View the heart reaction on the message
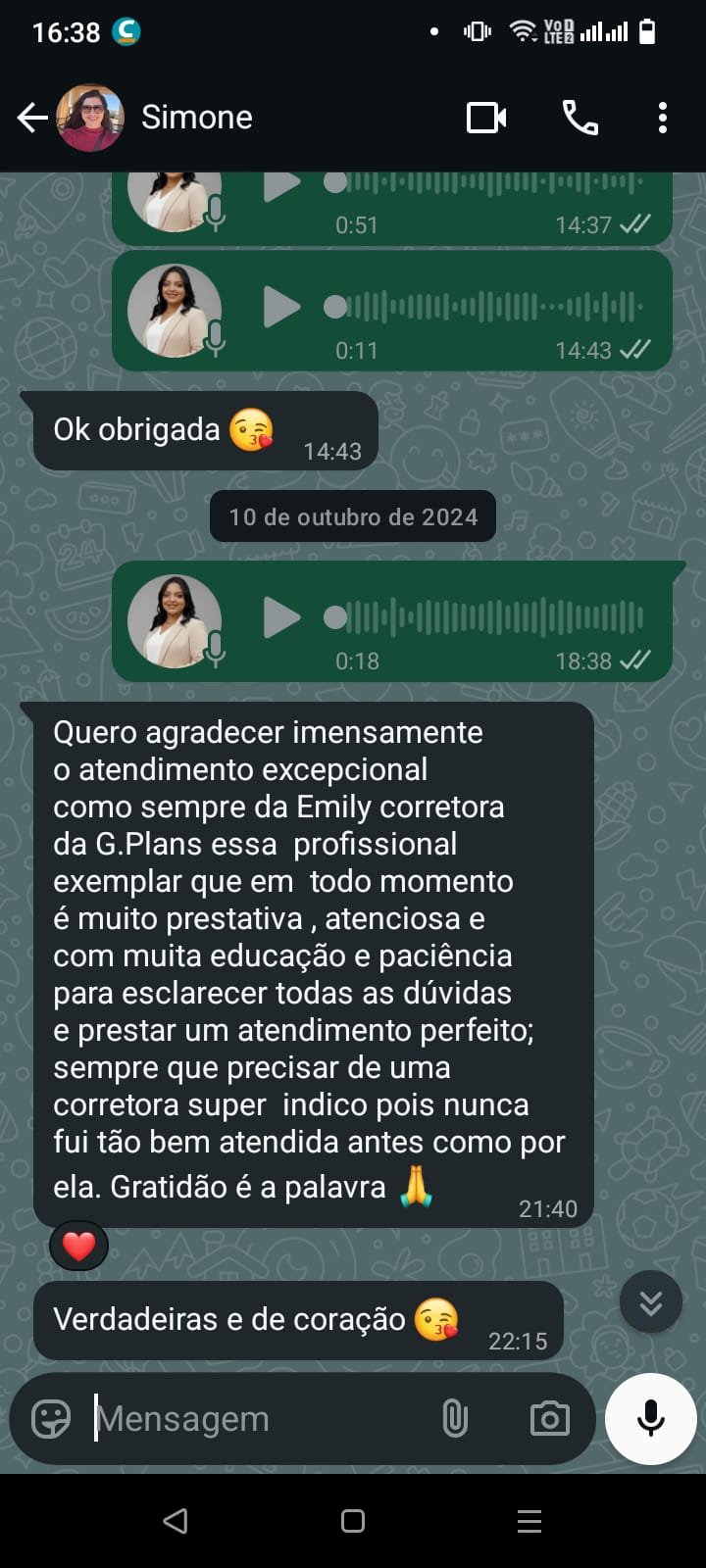The height and width of the screenshot is (1568, 706). click(x=78, y=1247)
